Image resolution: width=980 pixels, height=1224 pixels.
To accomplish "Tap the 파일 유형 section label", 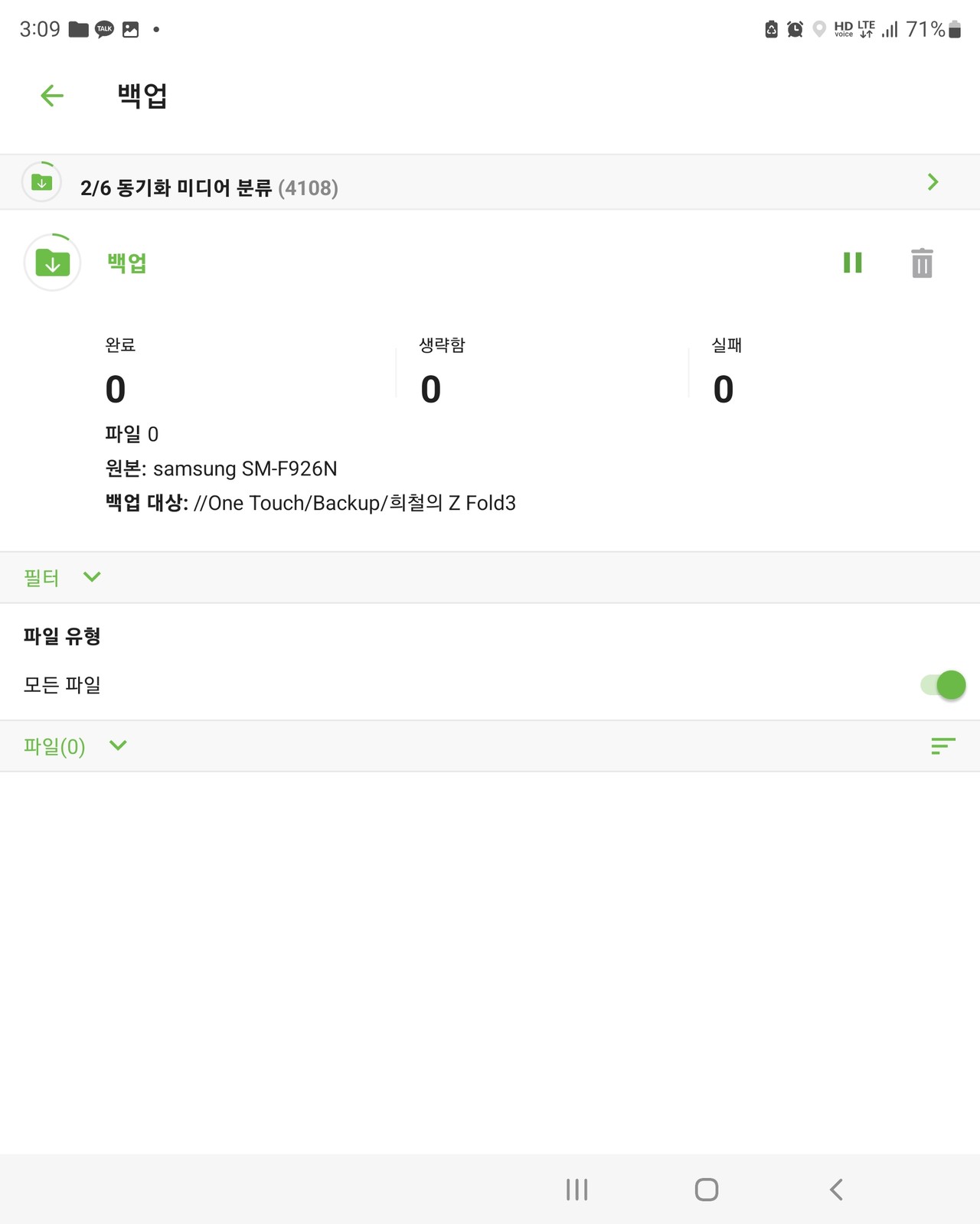I will [61, 636].
